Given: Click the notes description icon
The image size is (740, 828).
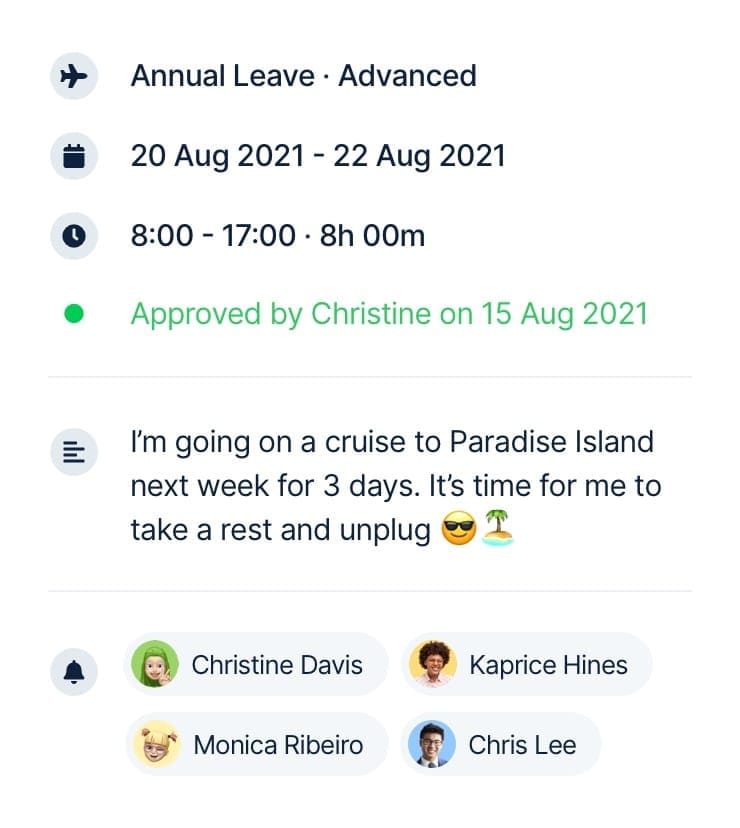Looking at the screenshot, I should pos(72,453).
